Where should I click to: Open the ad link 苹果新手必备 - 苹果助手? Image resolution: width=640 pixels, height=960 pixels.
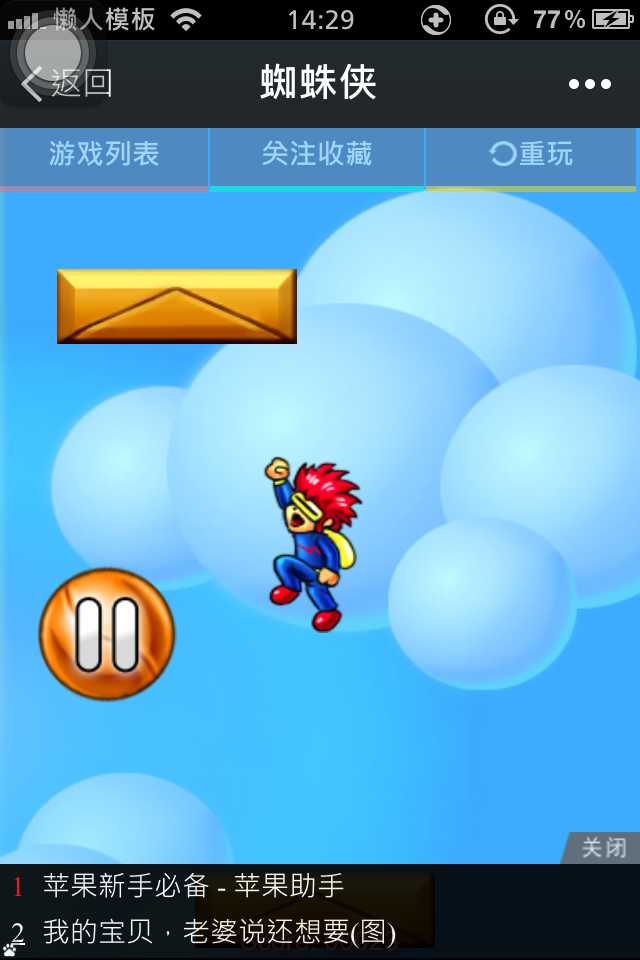point(193,886)
